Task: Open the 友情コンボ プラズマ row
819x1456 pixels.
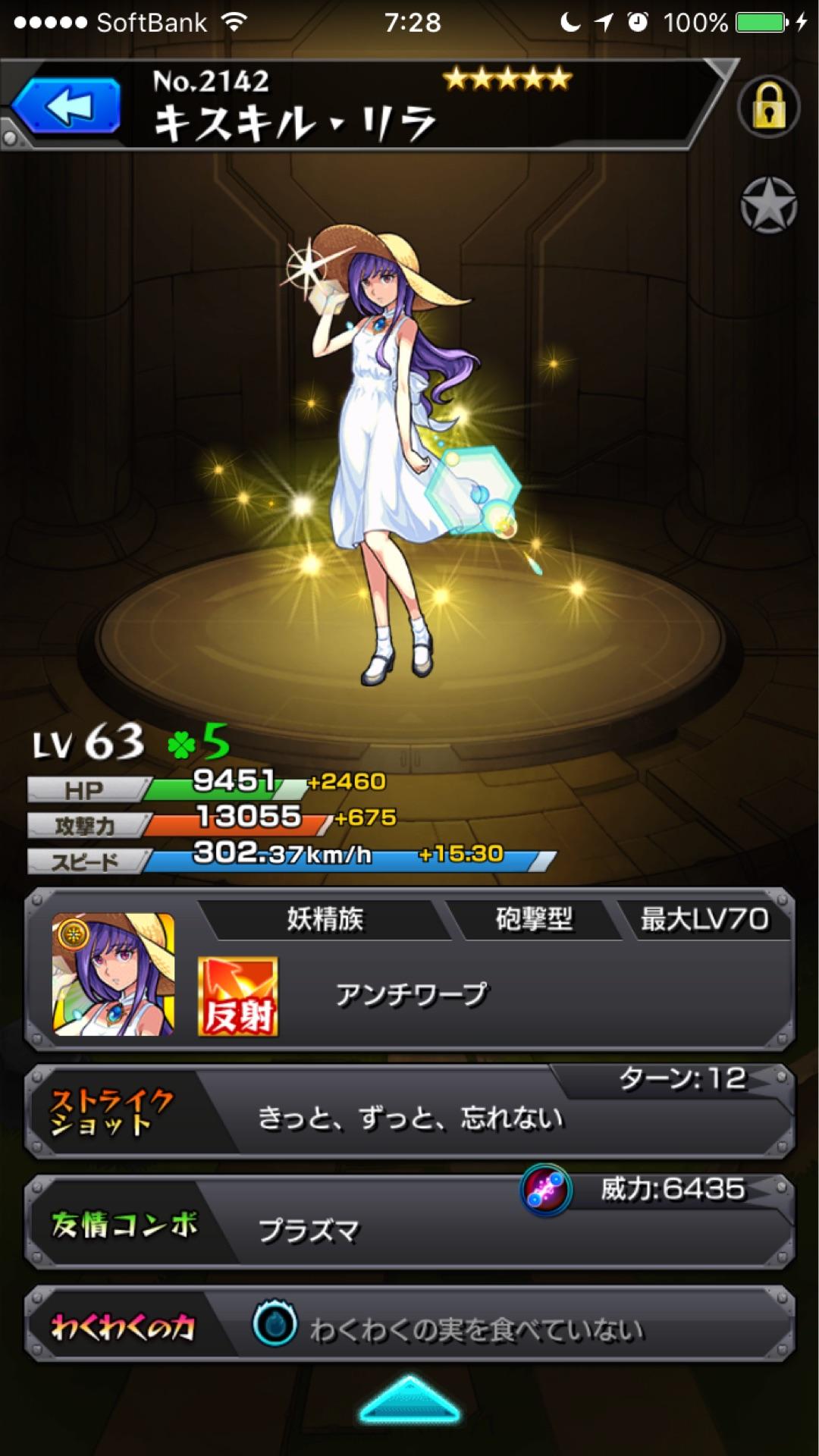Action: [x=409, y=1222]
